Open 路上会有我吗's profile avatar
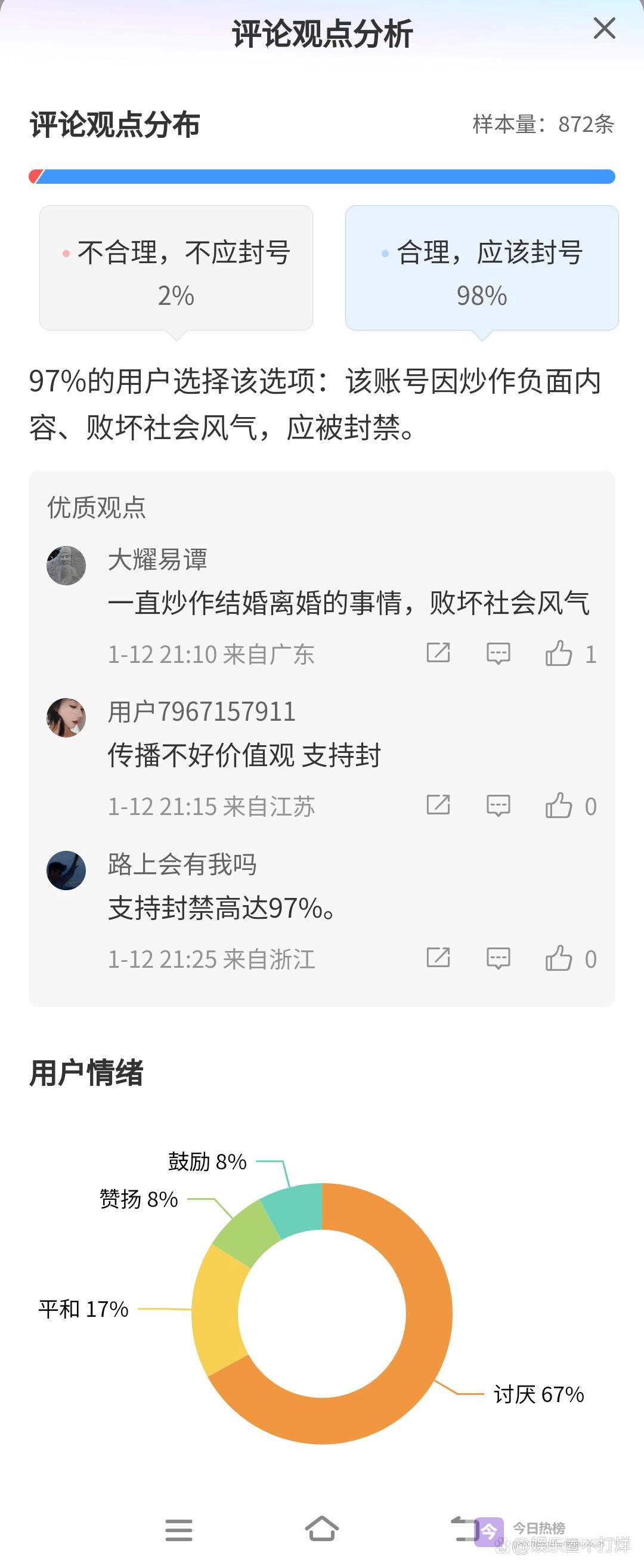644x1568 pixels. coord(66,871)
